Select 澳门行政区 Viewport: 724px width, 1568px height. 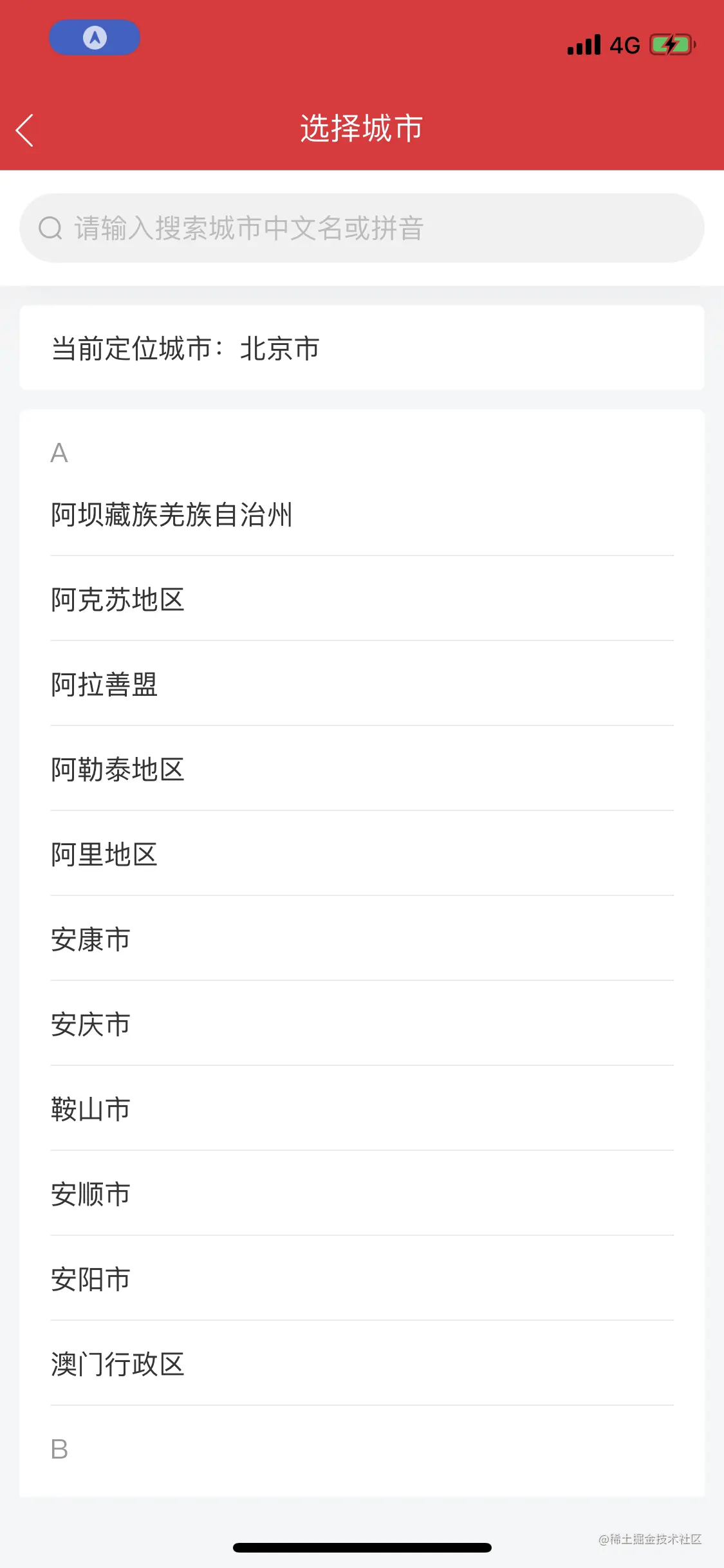click(x=362, y=1364)
